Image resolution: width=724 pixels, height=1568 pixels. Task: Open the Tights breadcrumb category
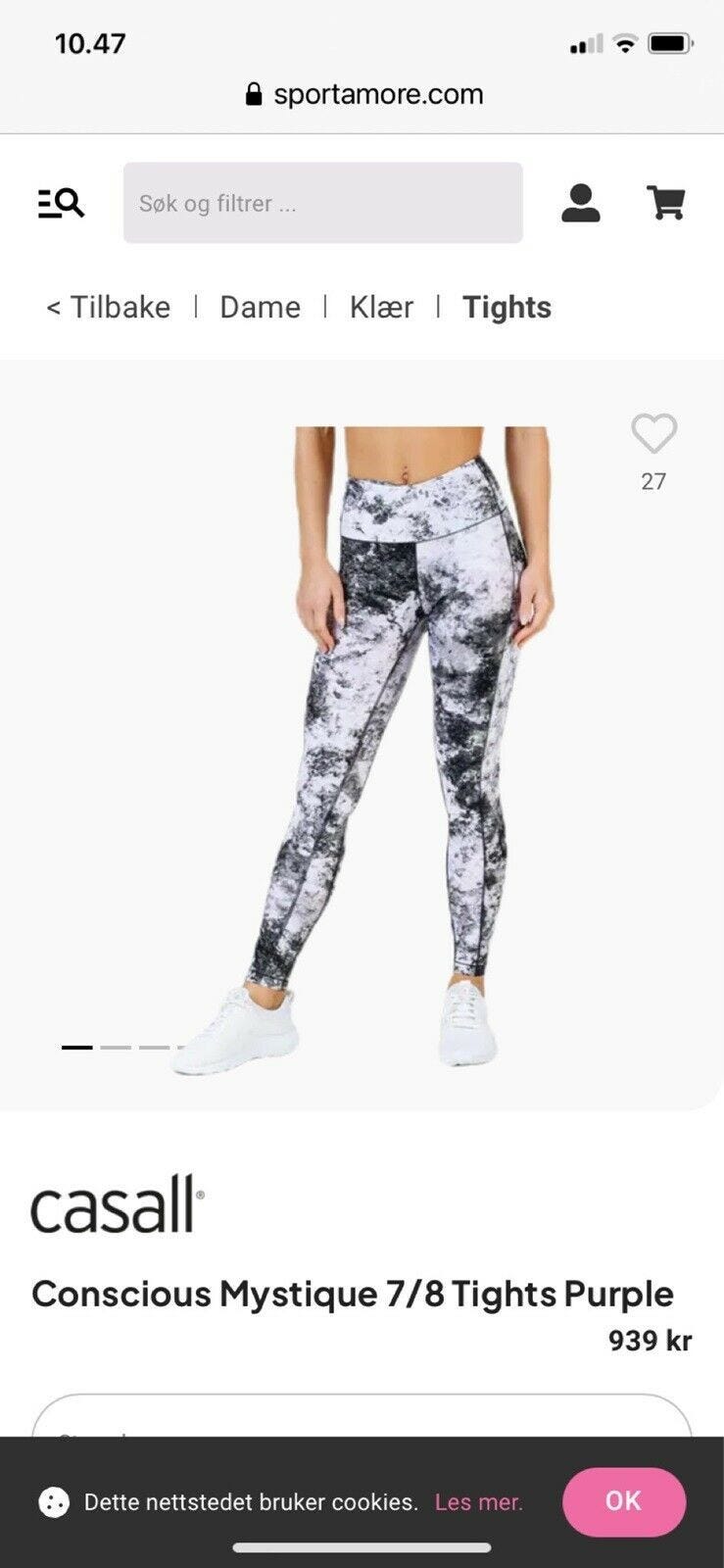[507, 307]
